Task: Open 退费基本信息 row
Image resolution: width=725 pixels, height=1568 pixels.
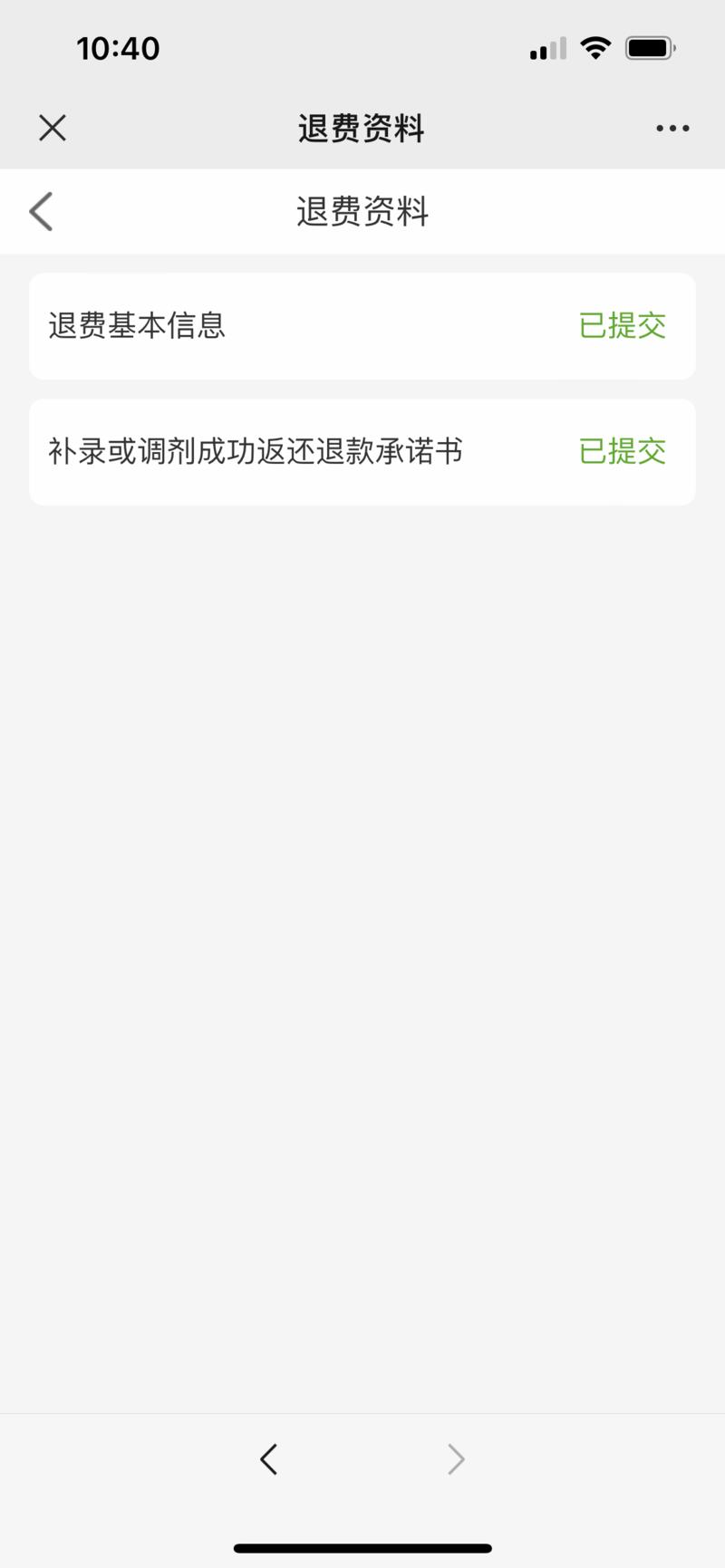Action: pyautogui.click(x=362, y=326)
